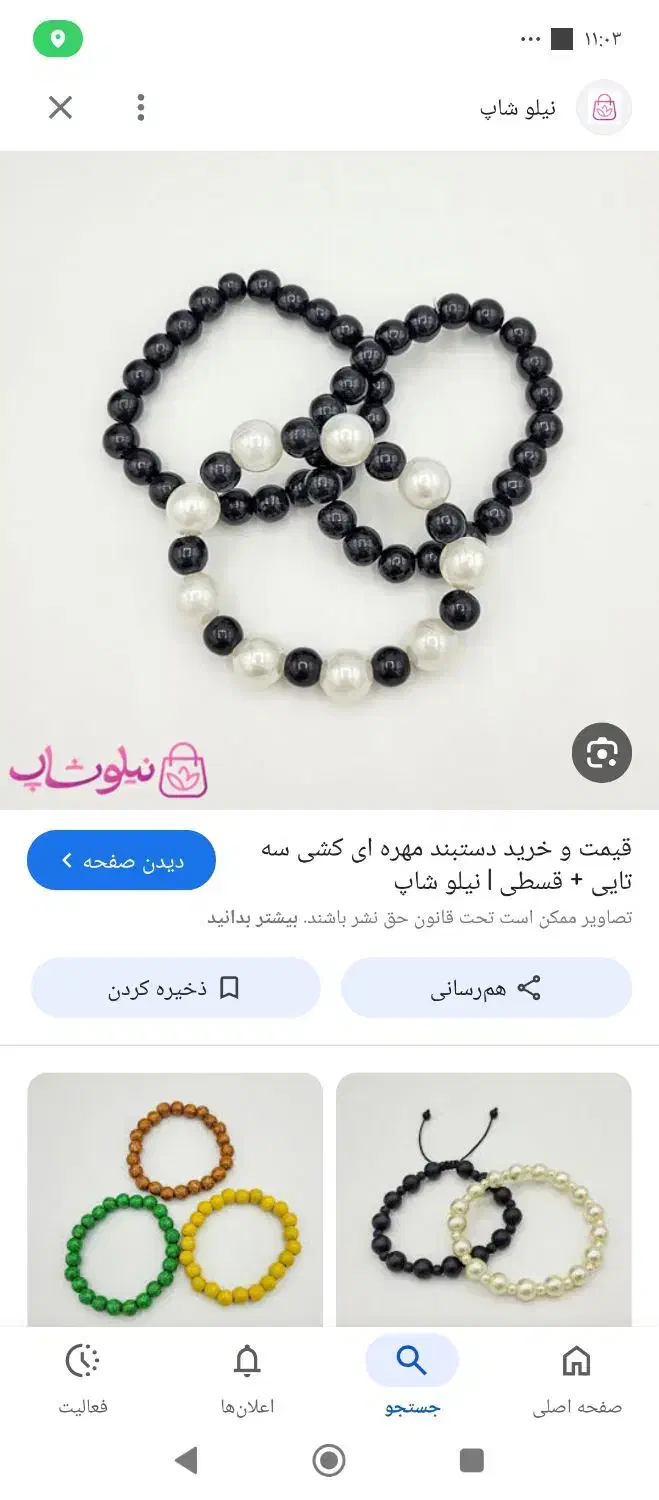Save the image with ذخیره کردن

coord(175,988)
